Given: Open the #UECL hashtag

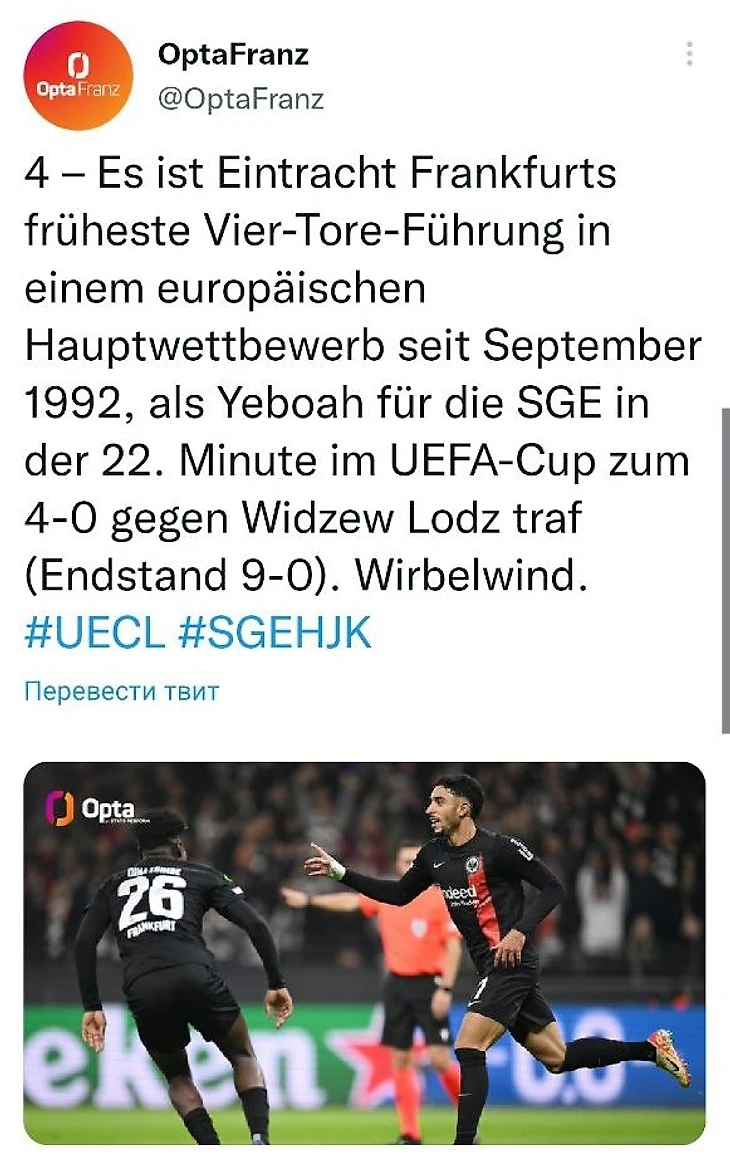Looking at the screenshot, I should click(94, 633).
